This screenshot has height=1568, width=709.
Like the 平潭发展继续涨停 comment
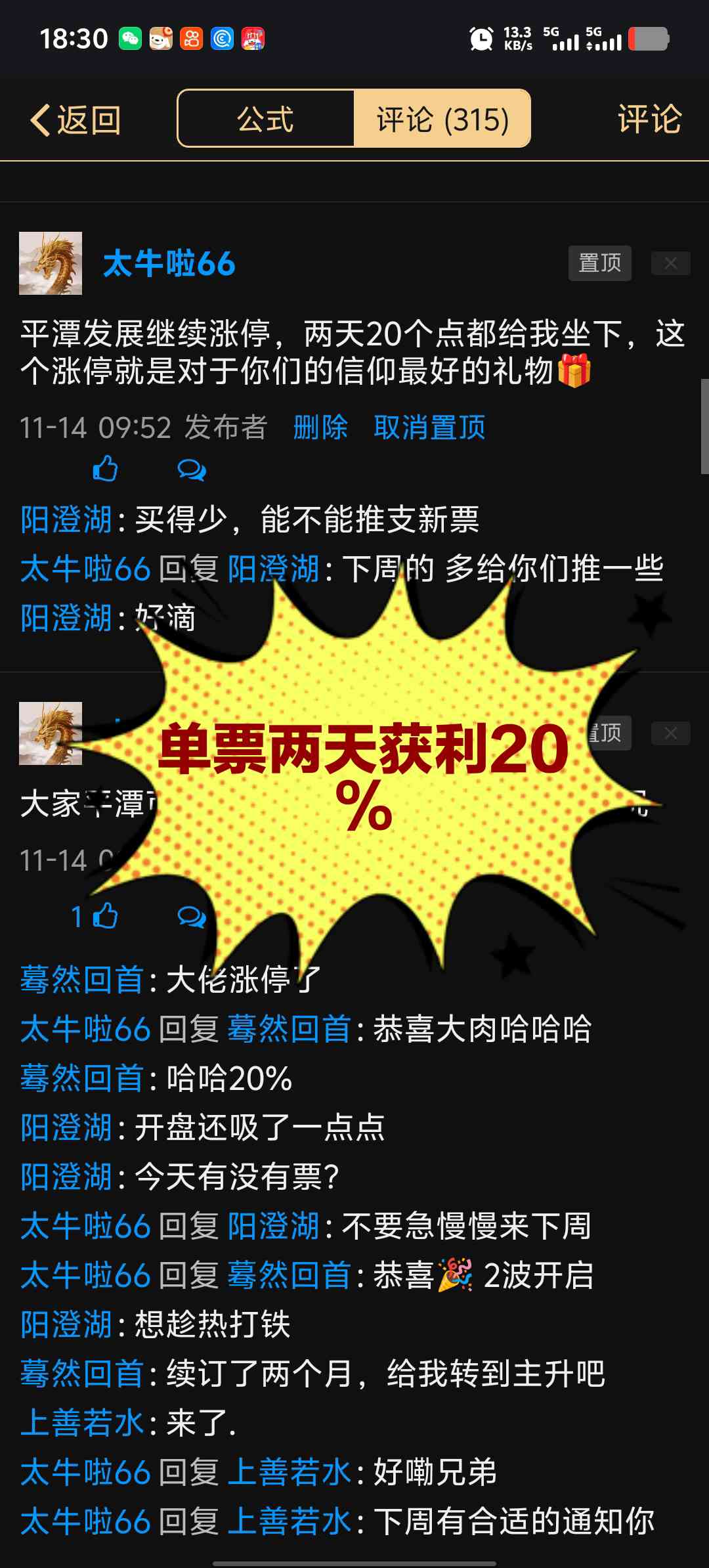105,469
